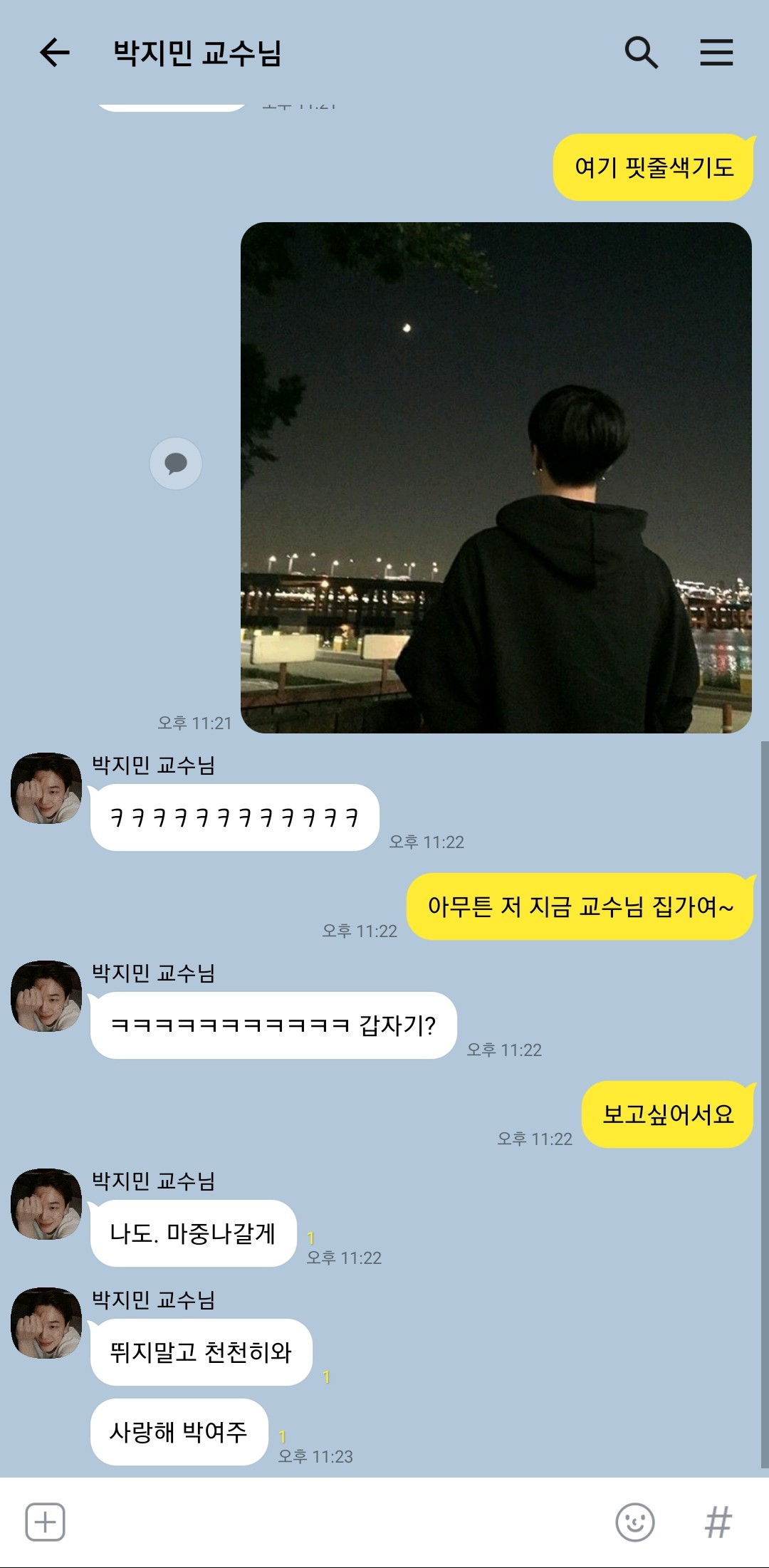This screenshot has width=769, height=1568.
Task: Open the emoticon picker
Action: [x=634, y=1522]
